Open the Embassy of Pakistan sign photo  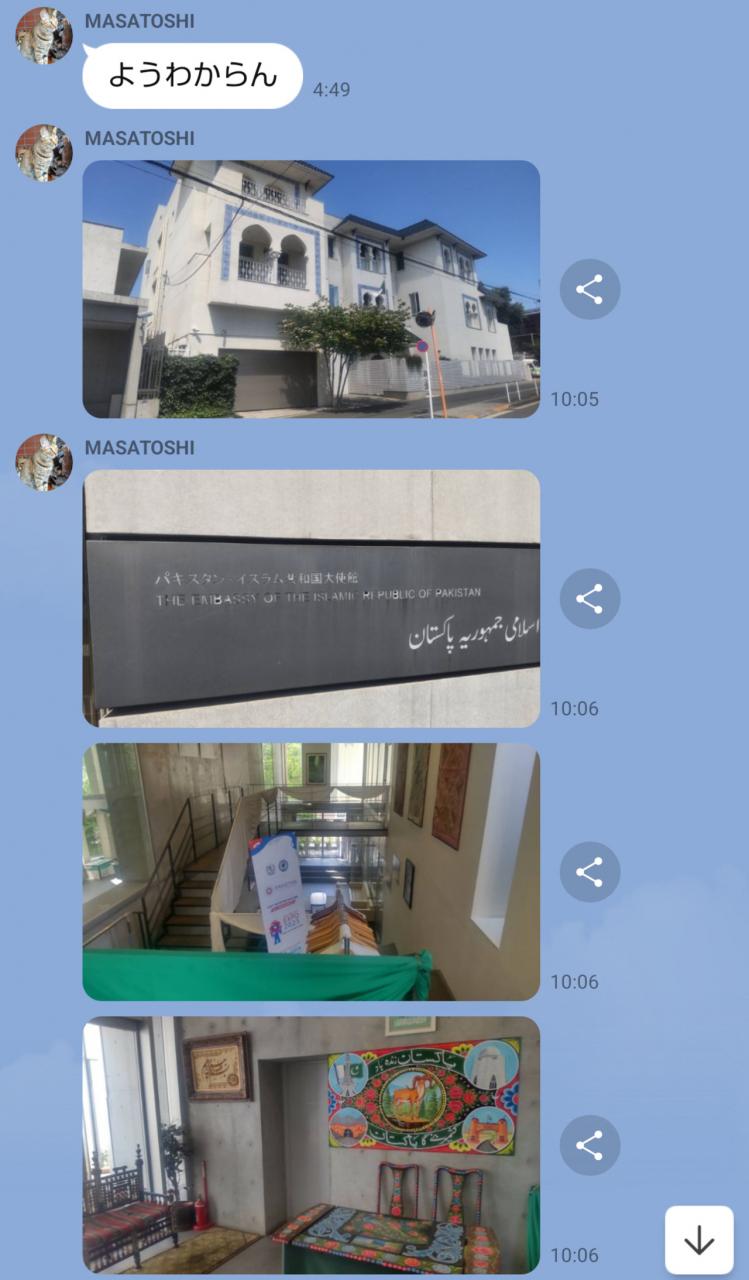(x=311, y=598)
